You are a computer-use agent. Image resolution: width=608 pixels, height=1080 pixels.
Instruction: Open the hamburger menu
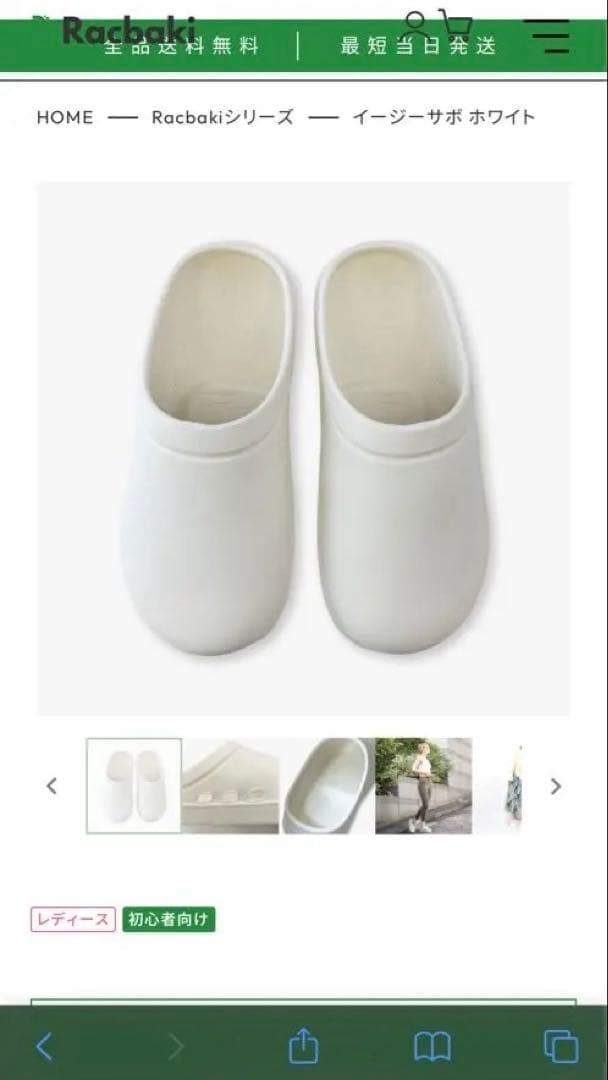552,37
